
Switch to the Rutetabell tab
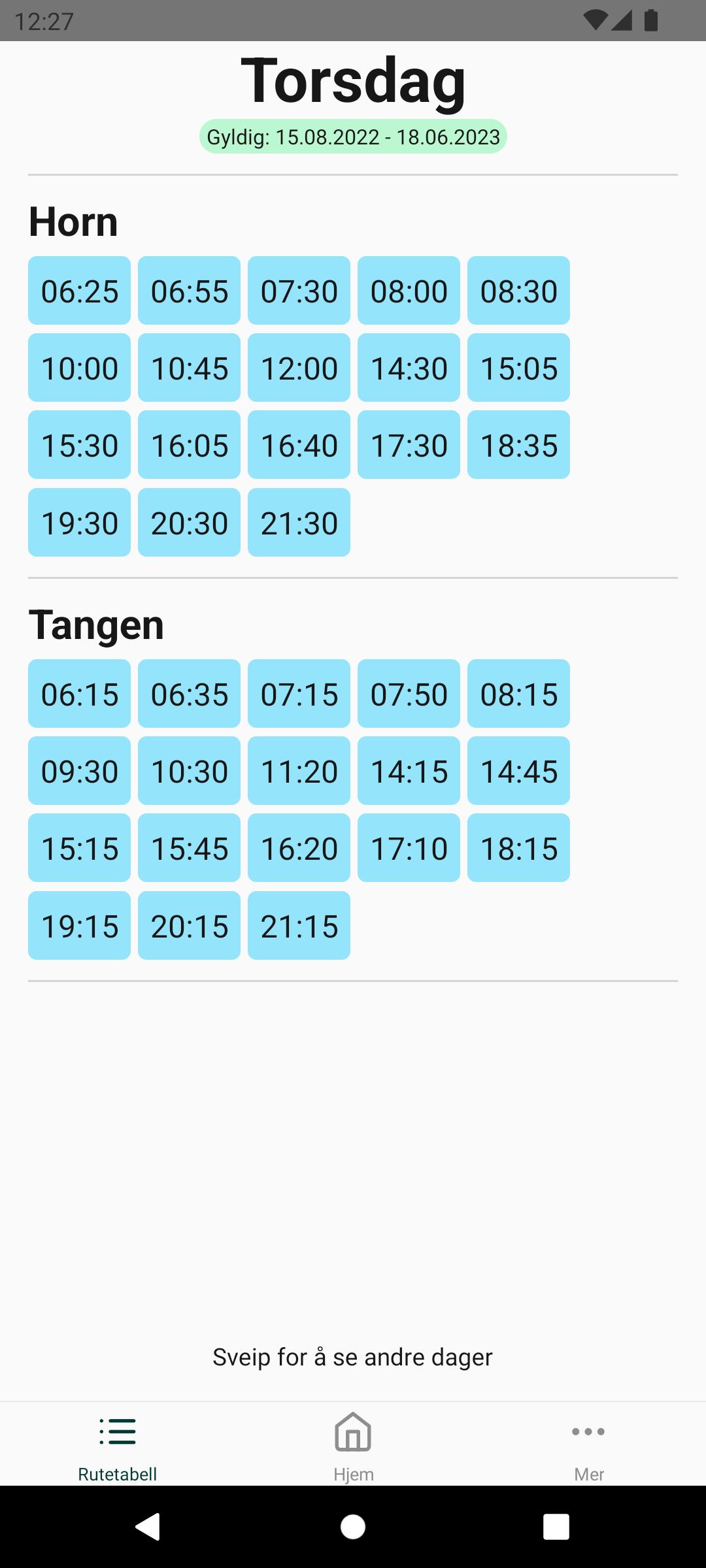118,1444
